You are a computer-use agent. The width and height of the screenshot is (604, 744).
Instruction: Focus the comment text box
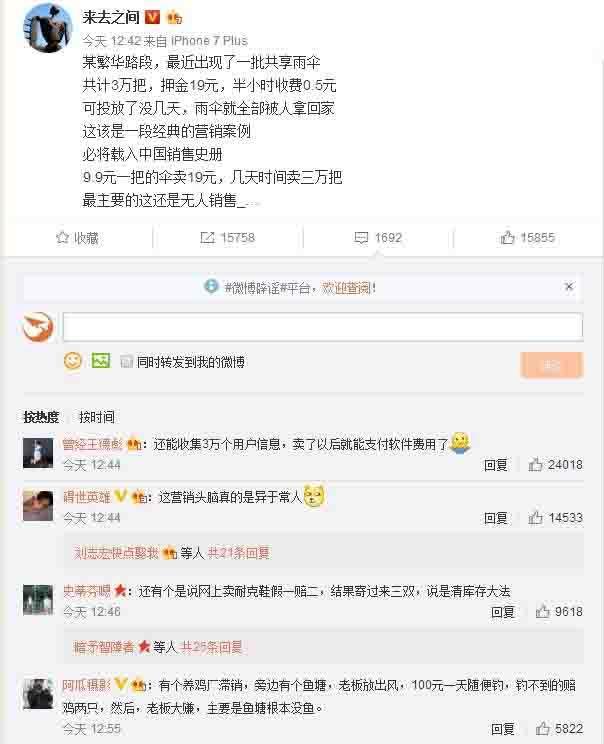tap(322, 327)
